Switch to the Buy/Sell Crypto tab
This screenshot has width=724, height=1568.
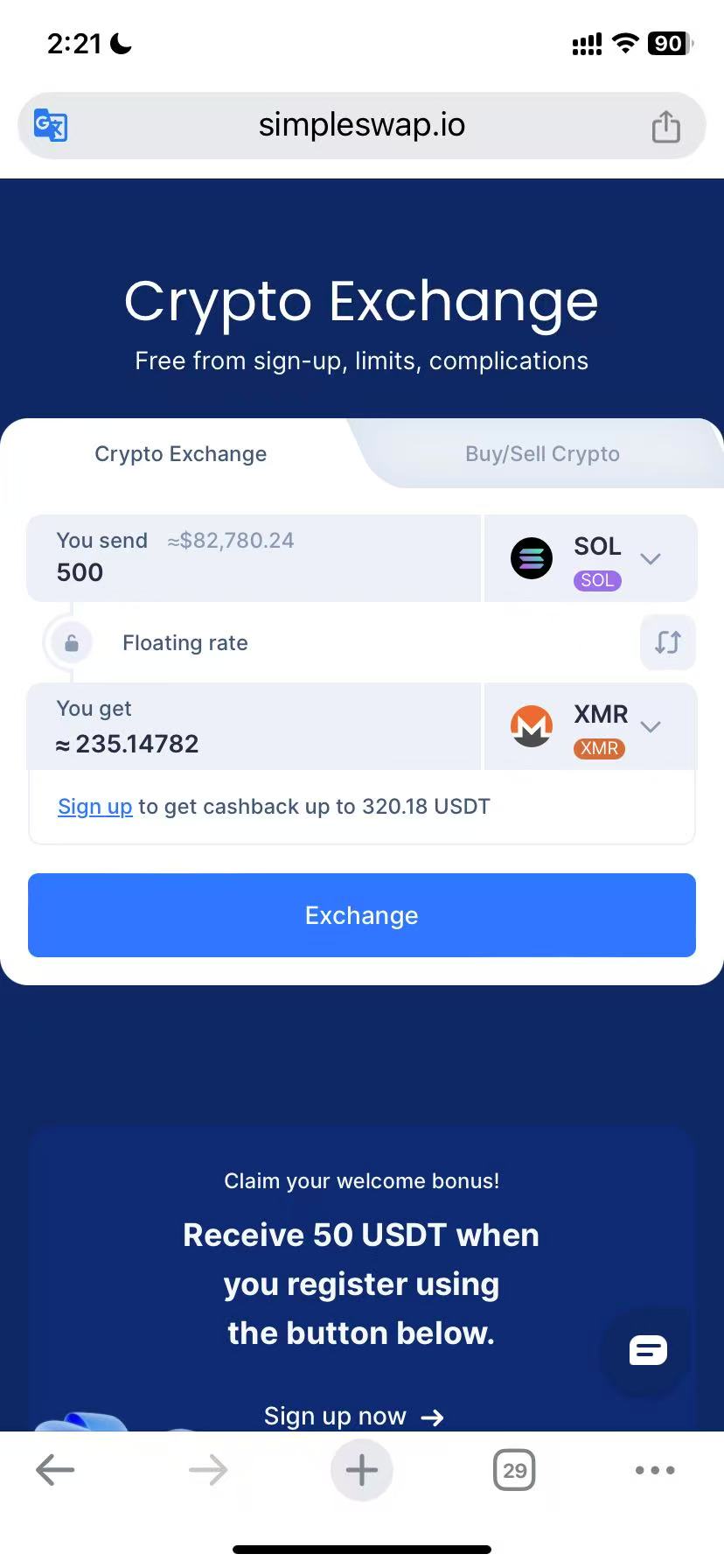(542, 454)
